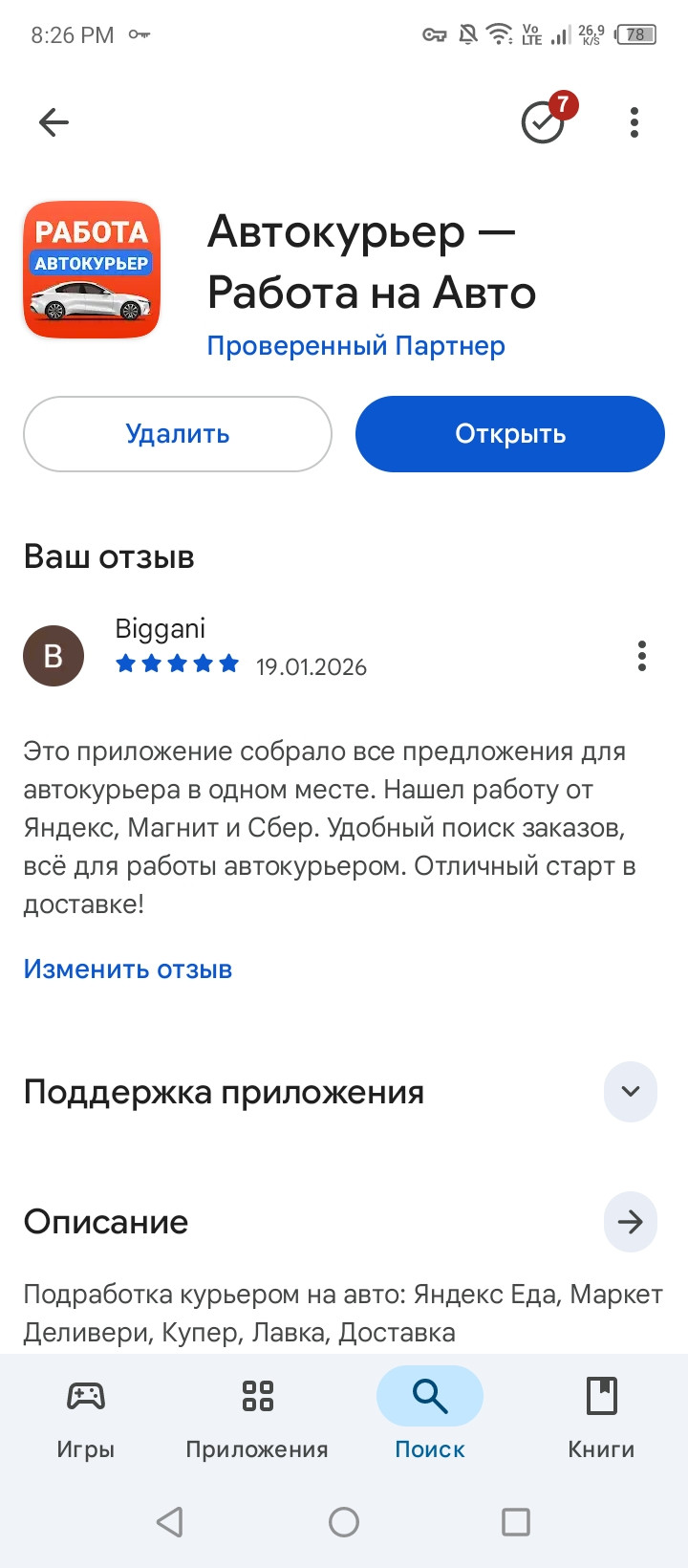Open options menu for Biggani's review
688x1568 pixels.
(x=641, y=656)
